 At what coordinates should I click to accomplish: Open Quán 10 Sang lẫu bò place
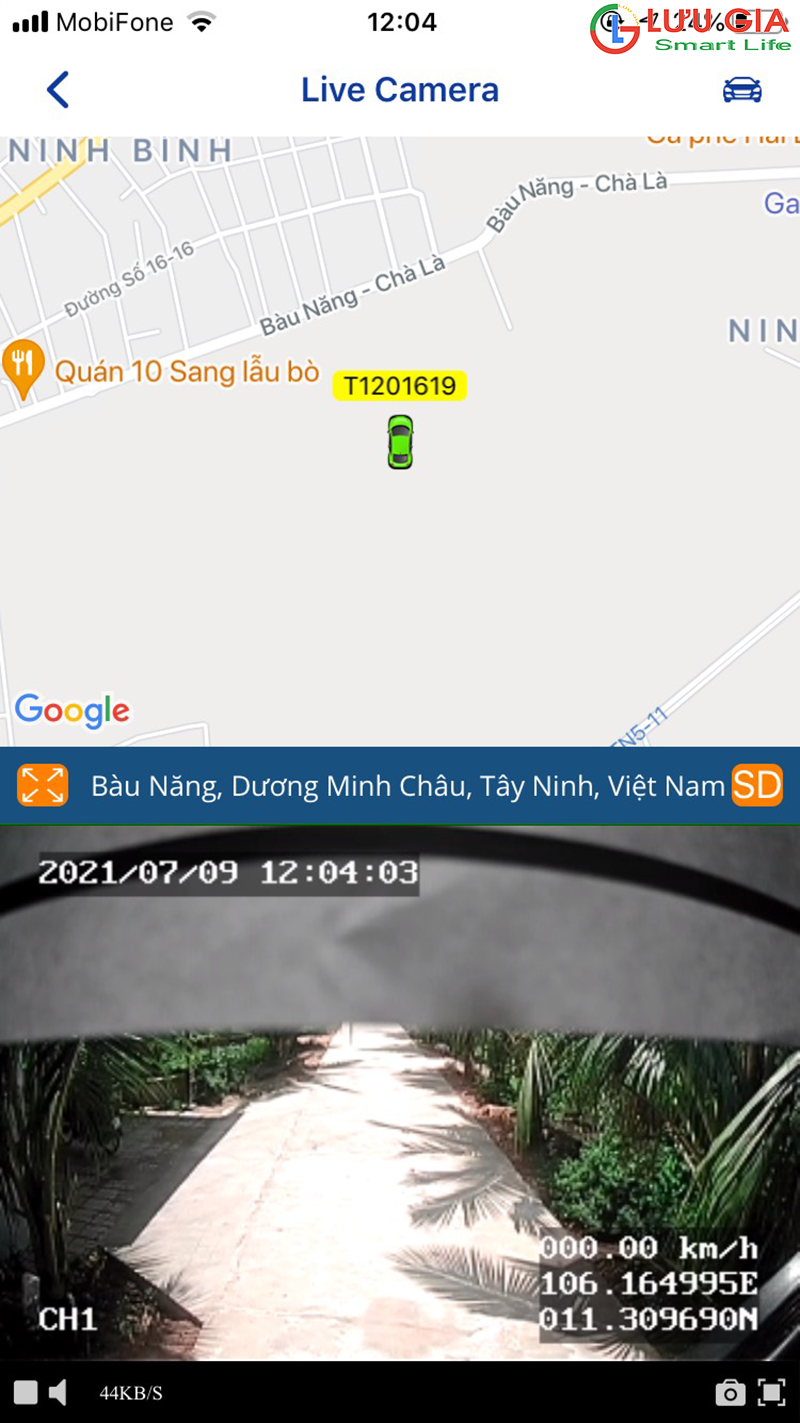point(186,371)
